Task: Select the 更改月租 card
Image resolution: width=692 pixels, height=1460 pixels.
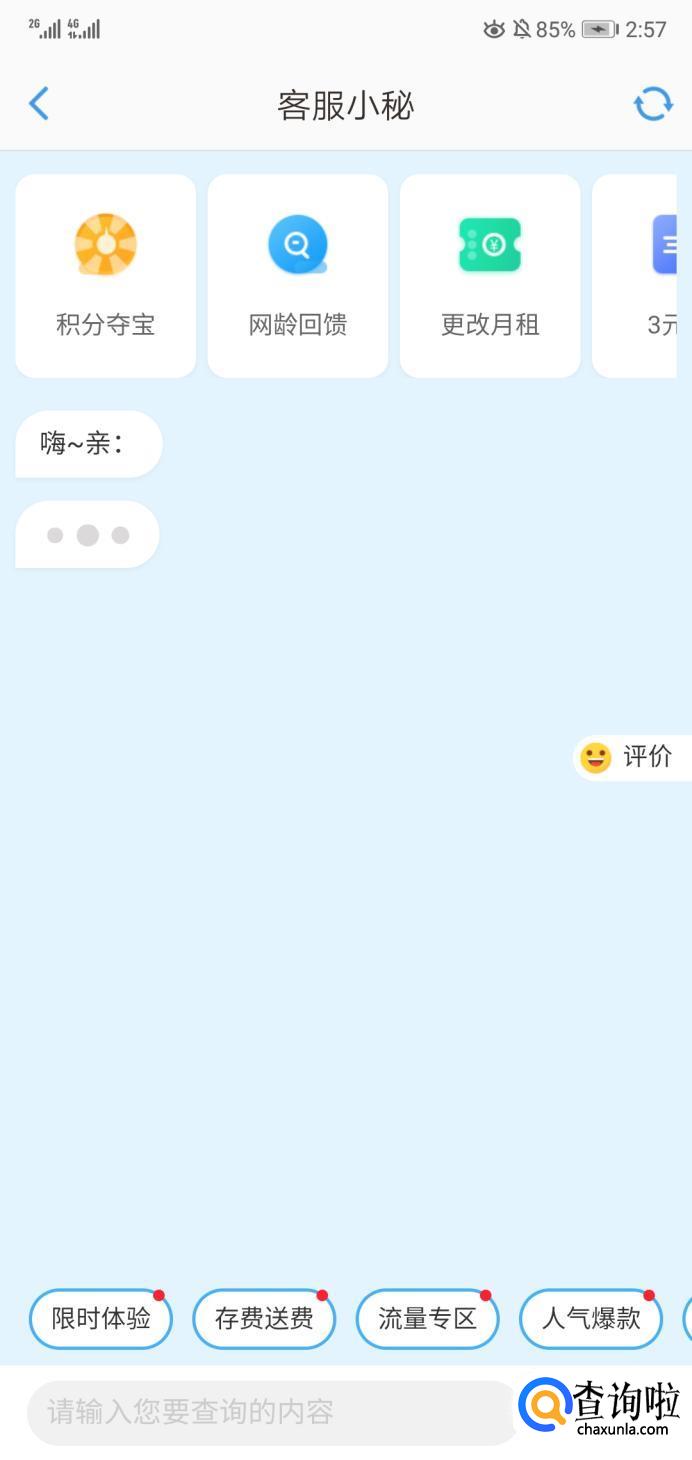Action: [490, 276]
